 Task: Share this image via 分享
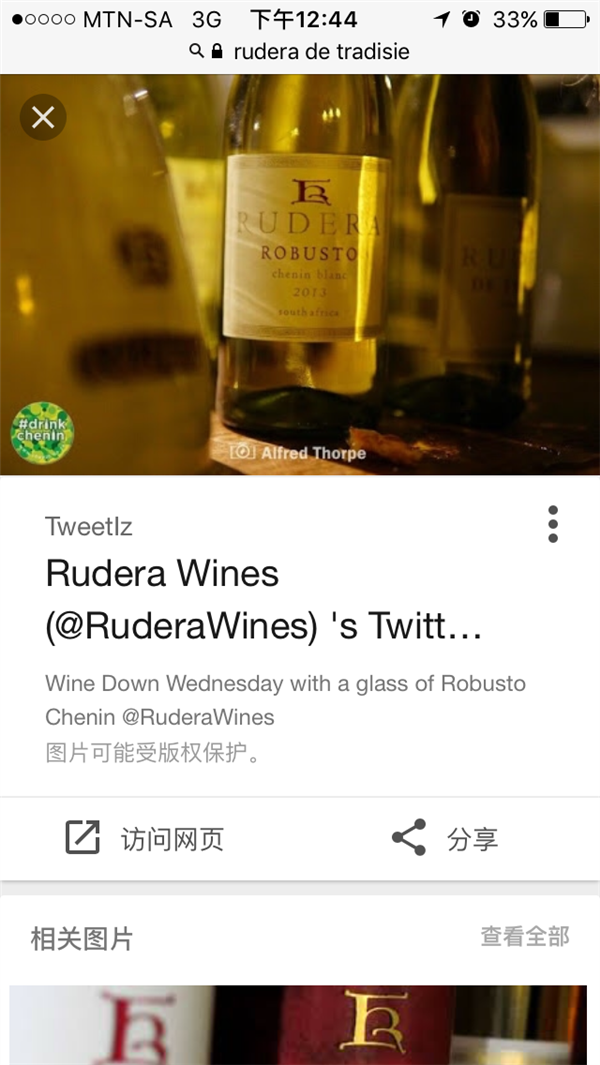click(445, 838)
